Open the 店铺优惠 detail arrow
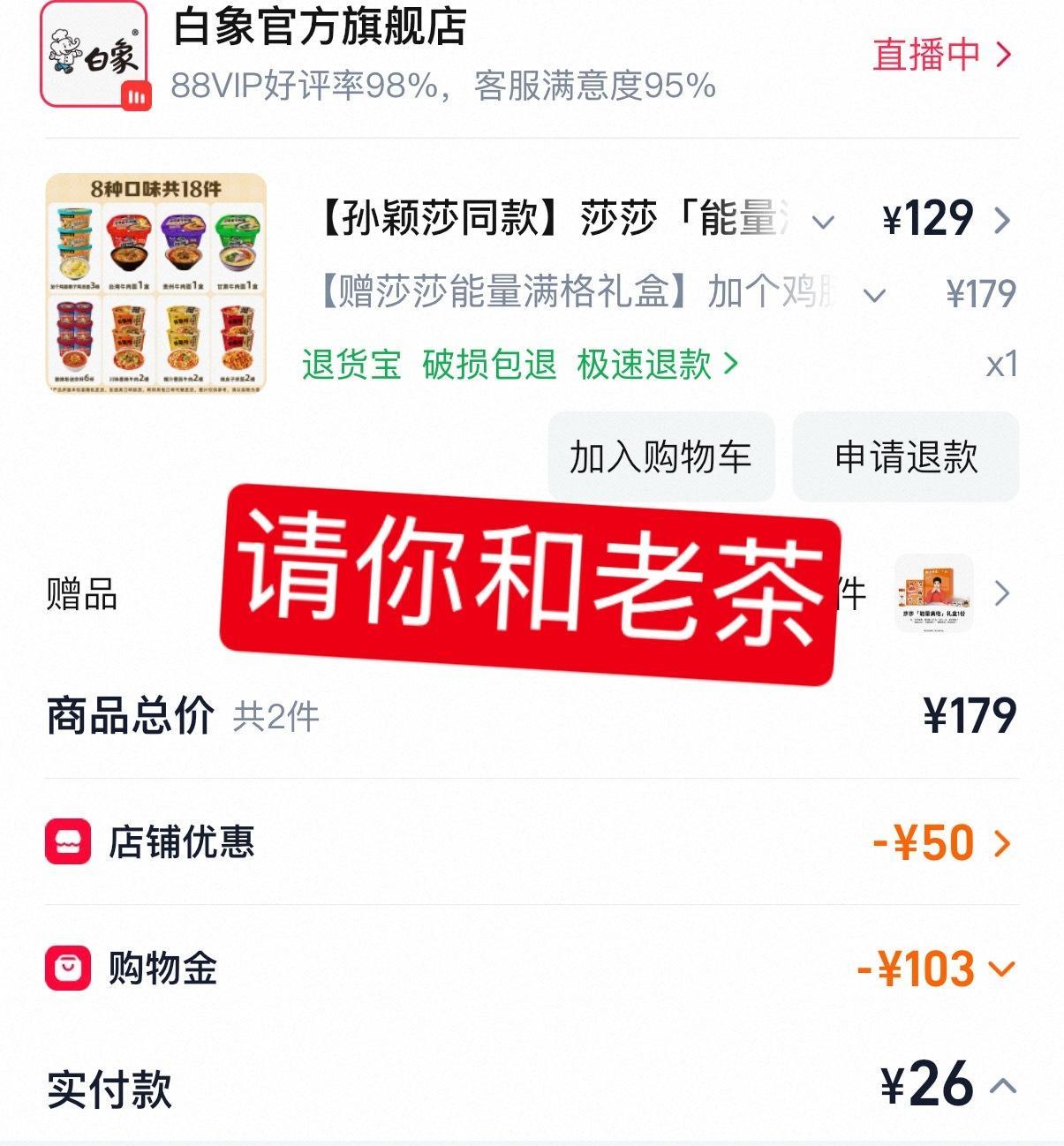The image size is (1064, 1146). pyautogui.click(x=1002, y=845)
